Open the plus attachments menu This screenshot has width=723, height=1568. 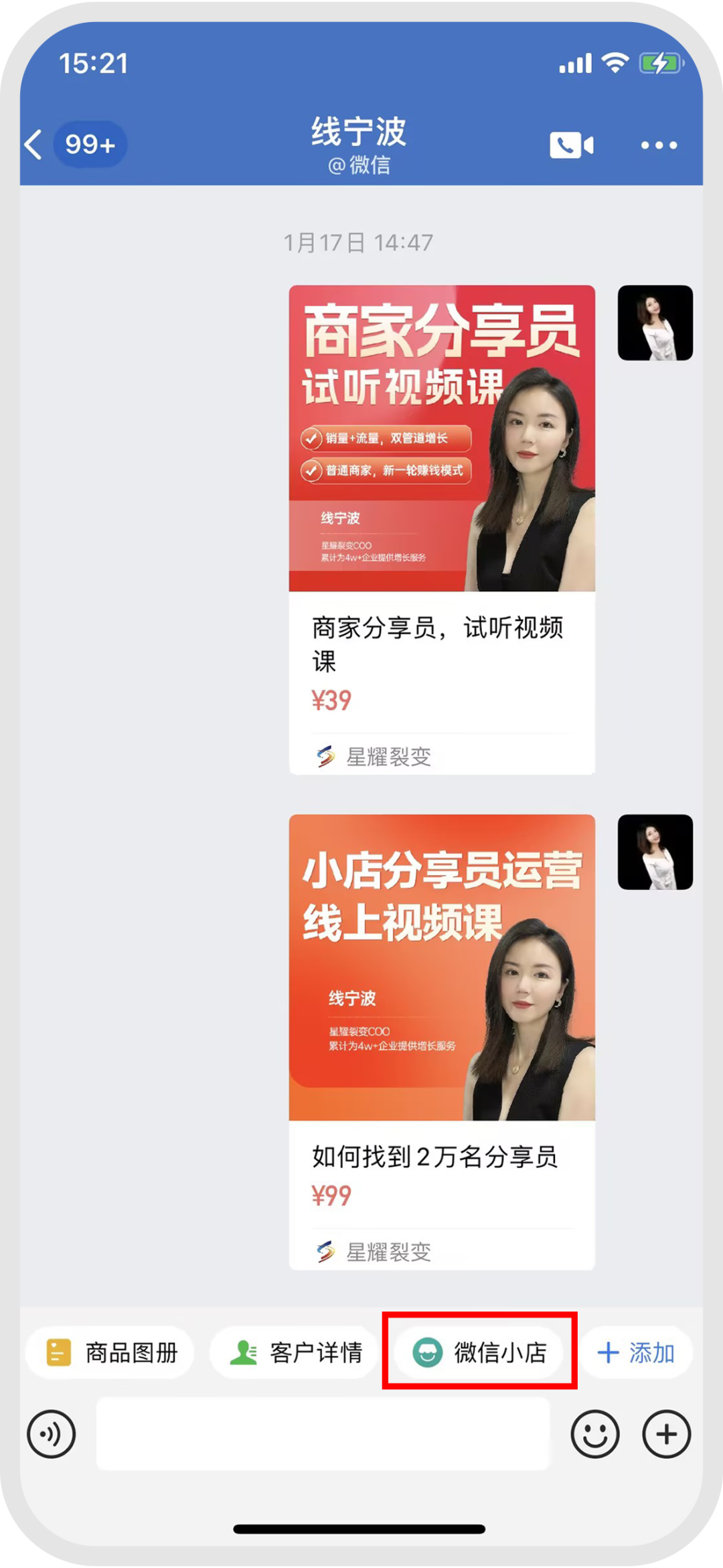click(x=666, y=1433)
